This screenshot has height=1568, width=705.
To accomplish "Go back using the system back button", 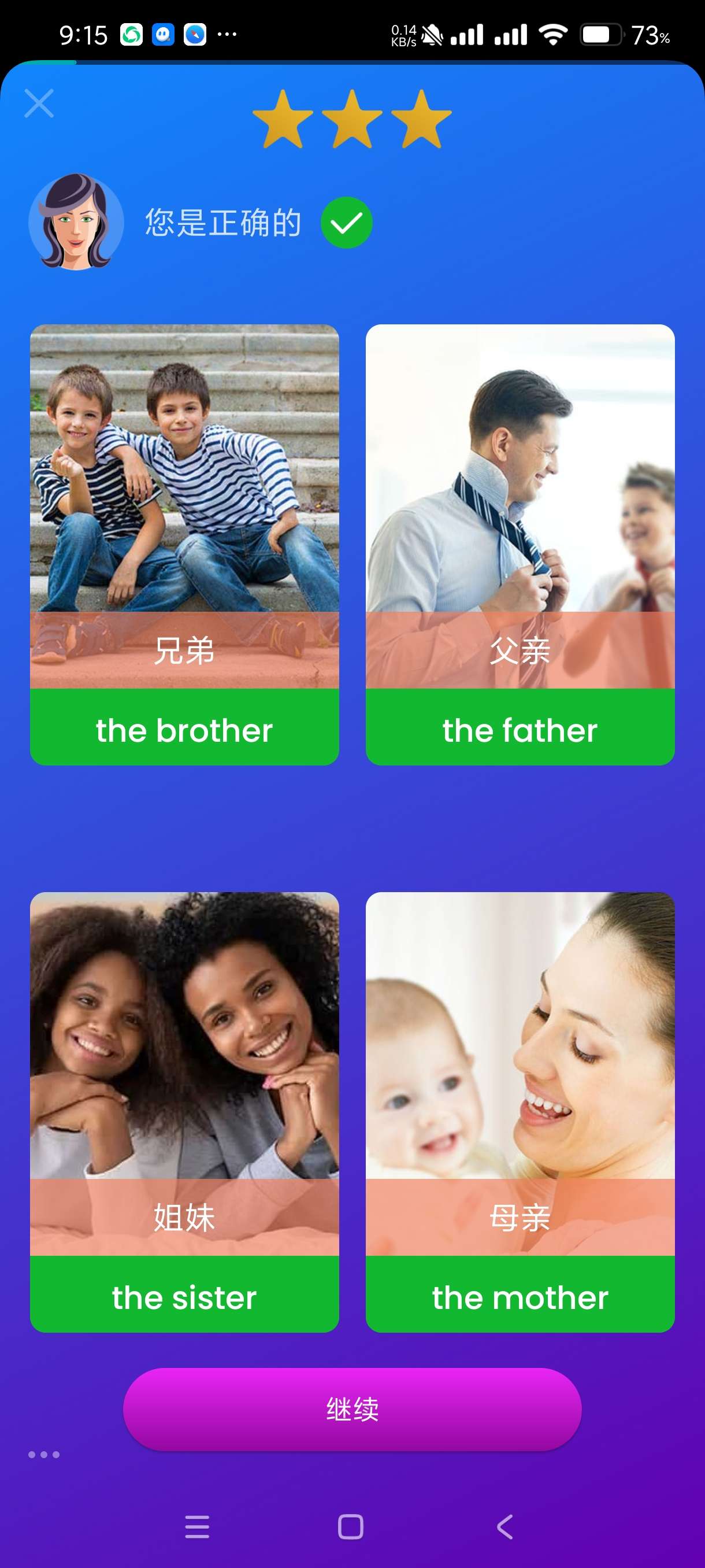I will tap(505, 1526).
